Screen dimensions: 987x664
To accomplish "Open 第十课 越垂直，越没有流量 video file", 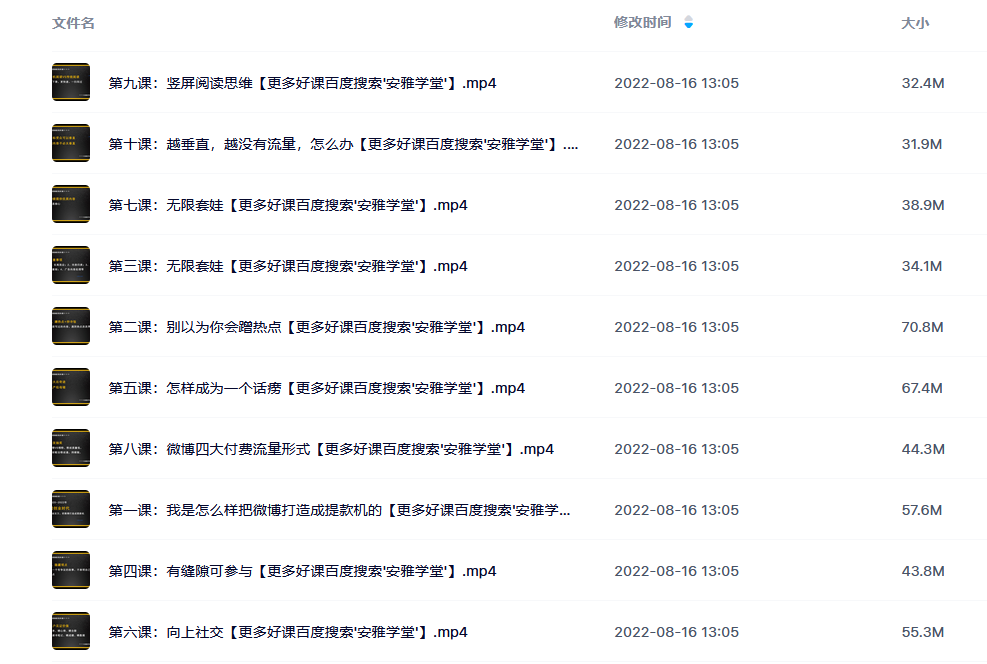I will 342,144.
